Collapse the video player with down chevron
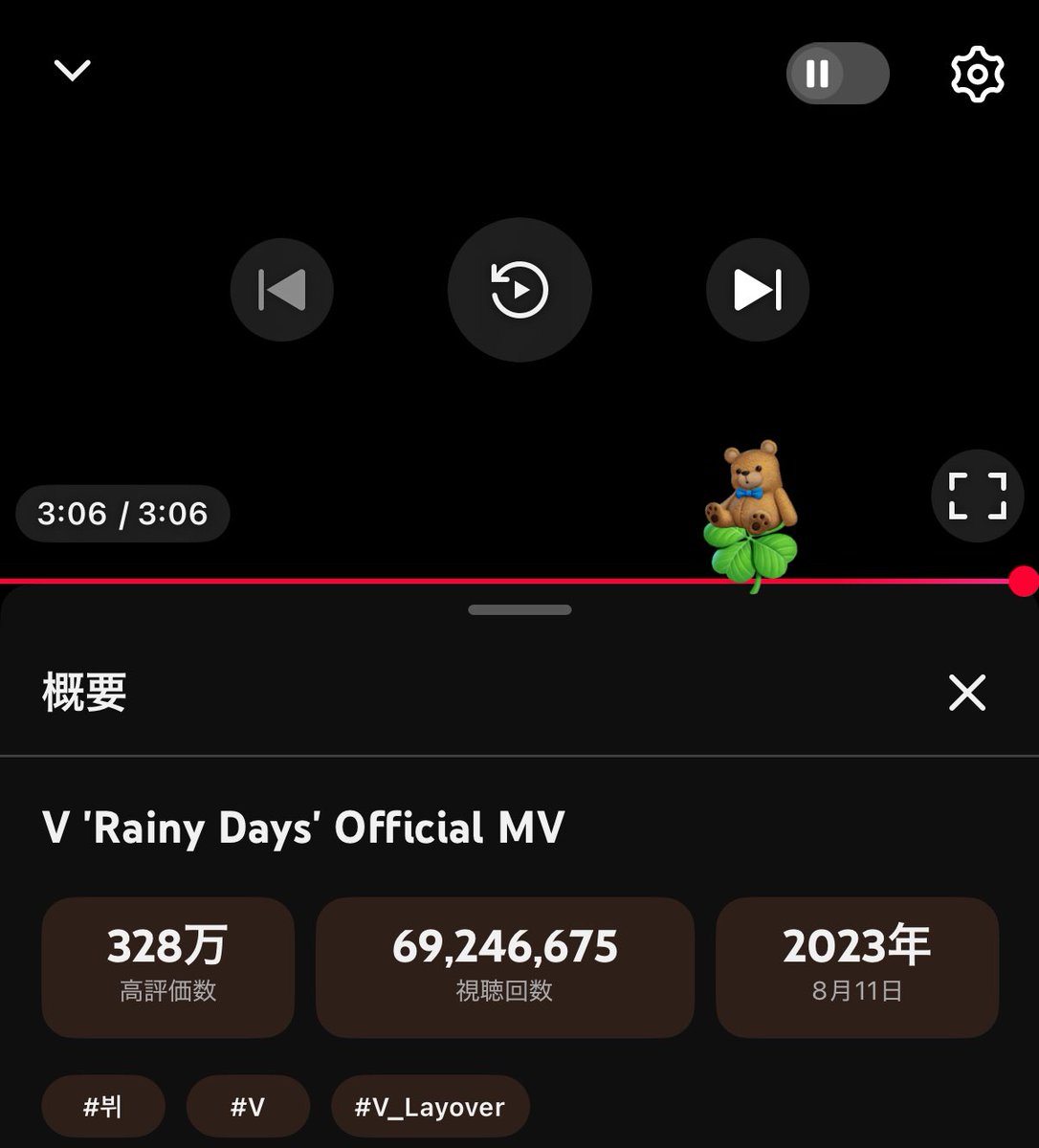The width and height of the screenshot is (1039, 1148). [72, 70]
